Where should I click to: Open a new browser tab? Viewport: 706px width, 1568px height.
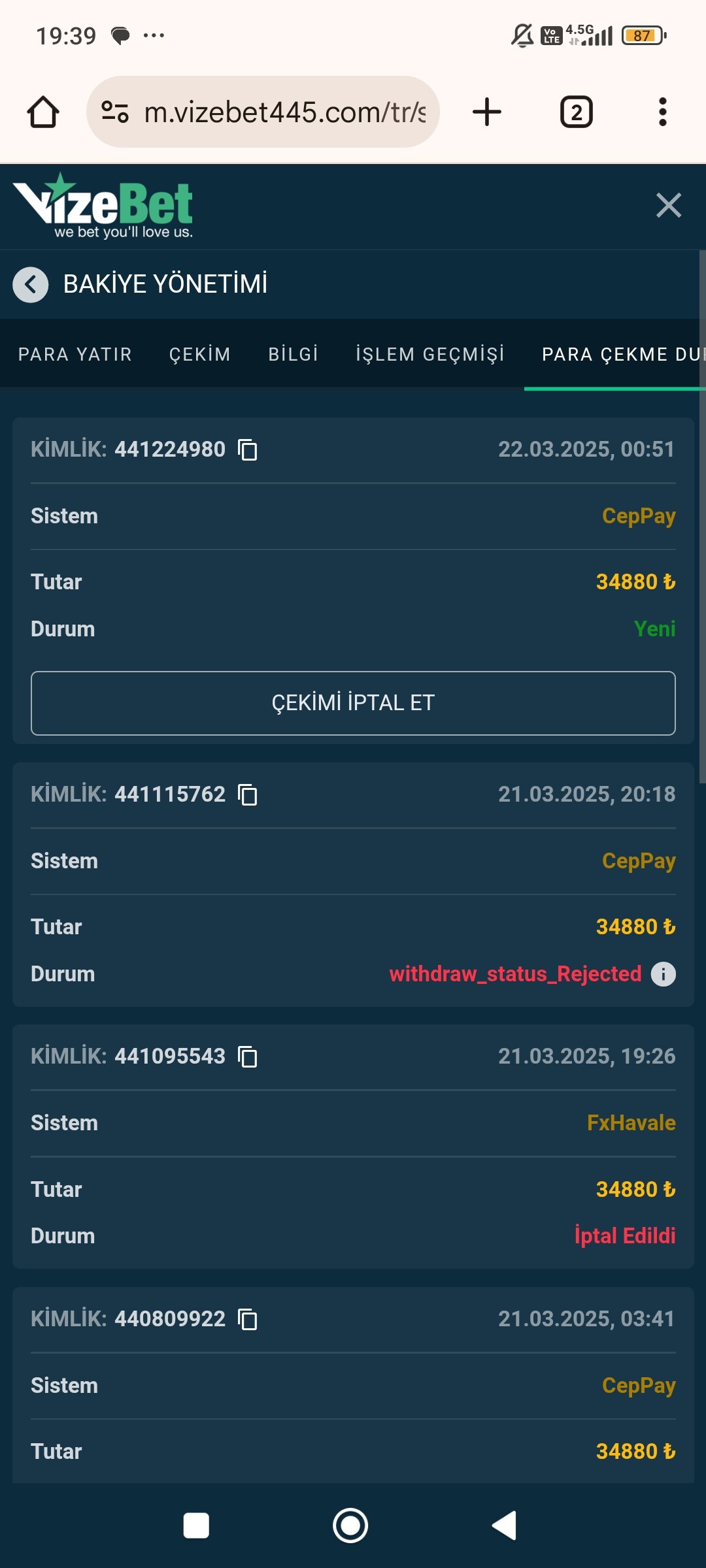(486, 112)
